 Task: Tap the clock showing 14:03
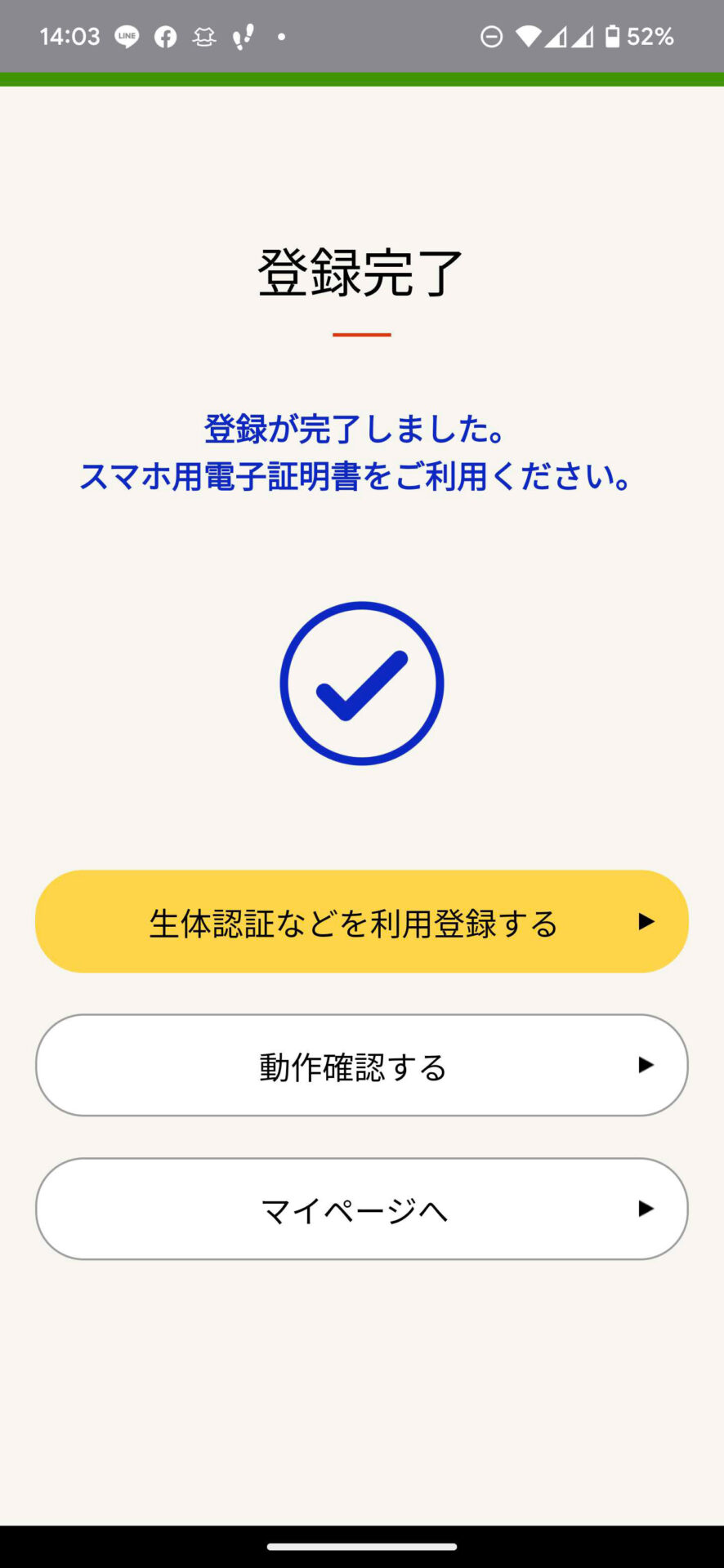coord(69,36)
